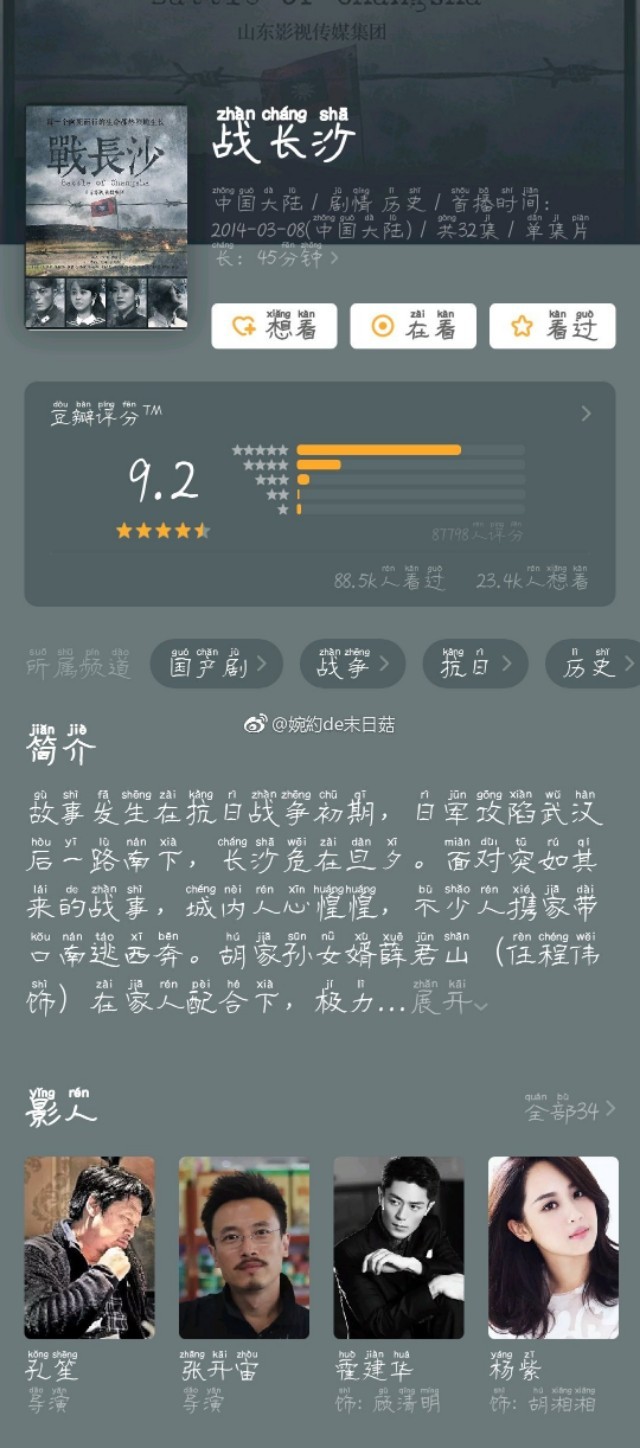
Task: Open the 抗日 channel chip
Action: point(474,664)
